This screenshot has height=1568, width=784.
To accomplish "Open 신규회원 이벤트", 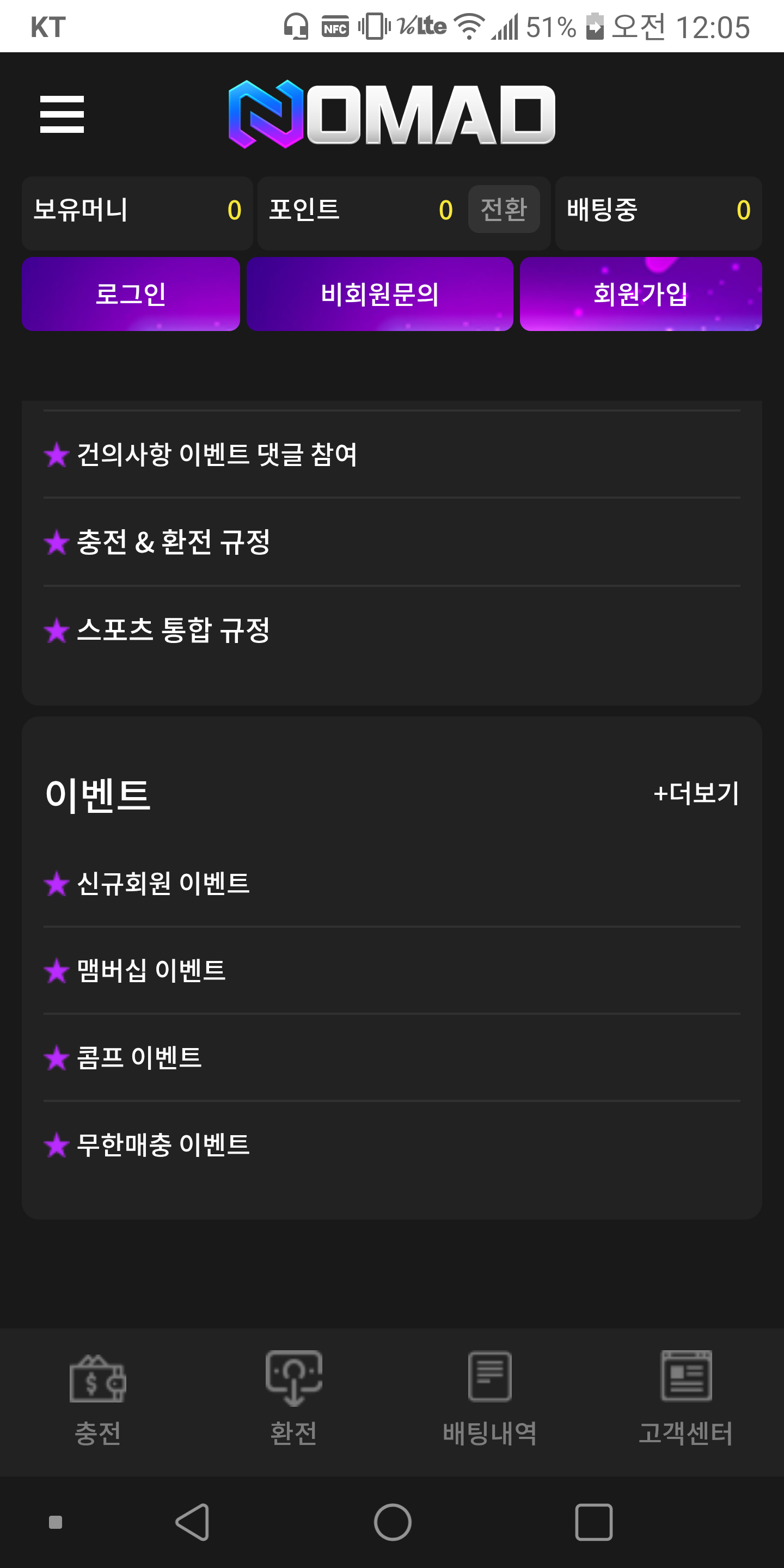I will pos(163,883).
